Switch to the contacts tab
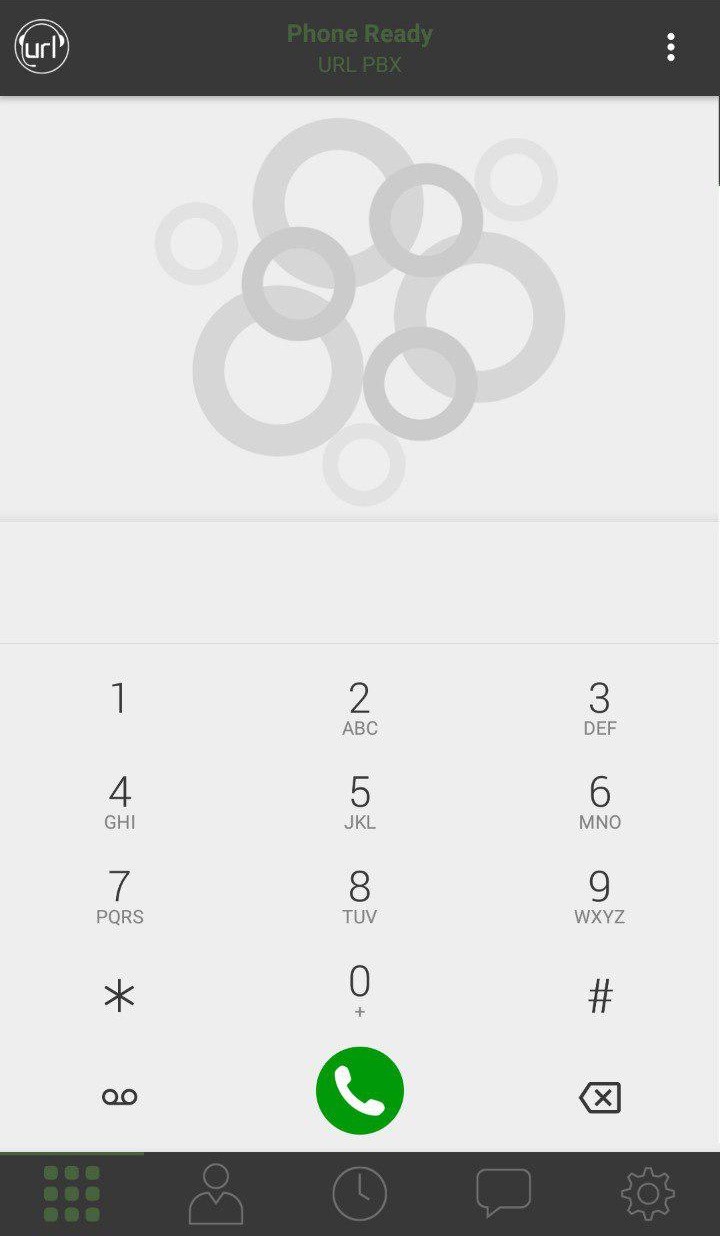This screenshot has height=1236, width=720. (x=216, y=1194)
